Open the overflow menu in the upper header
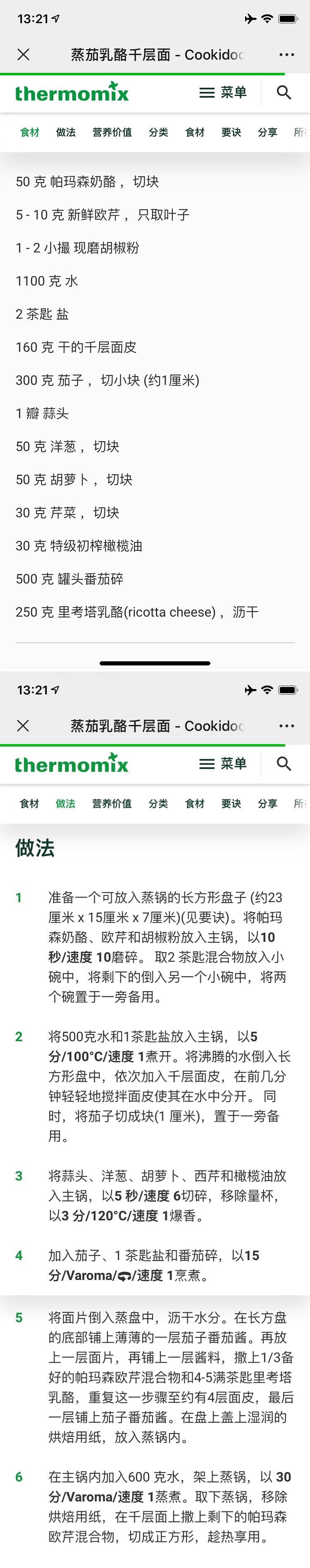The image size is (310, 1568). [x=286, y=55]
